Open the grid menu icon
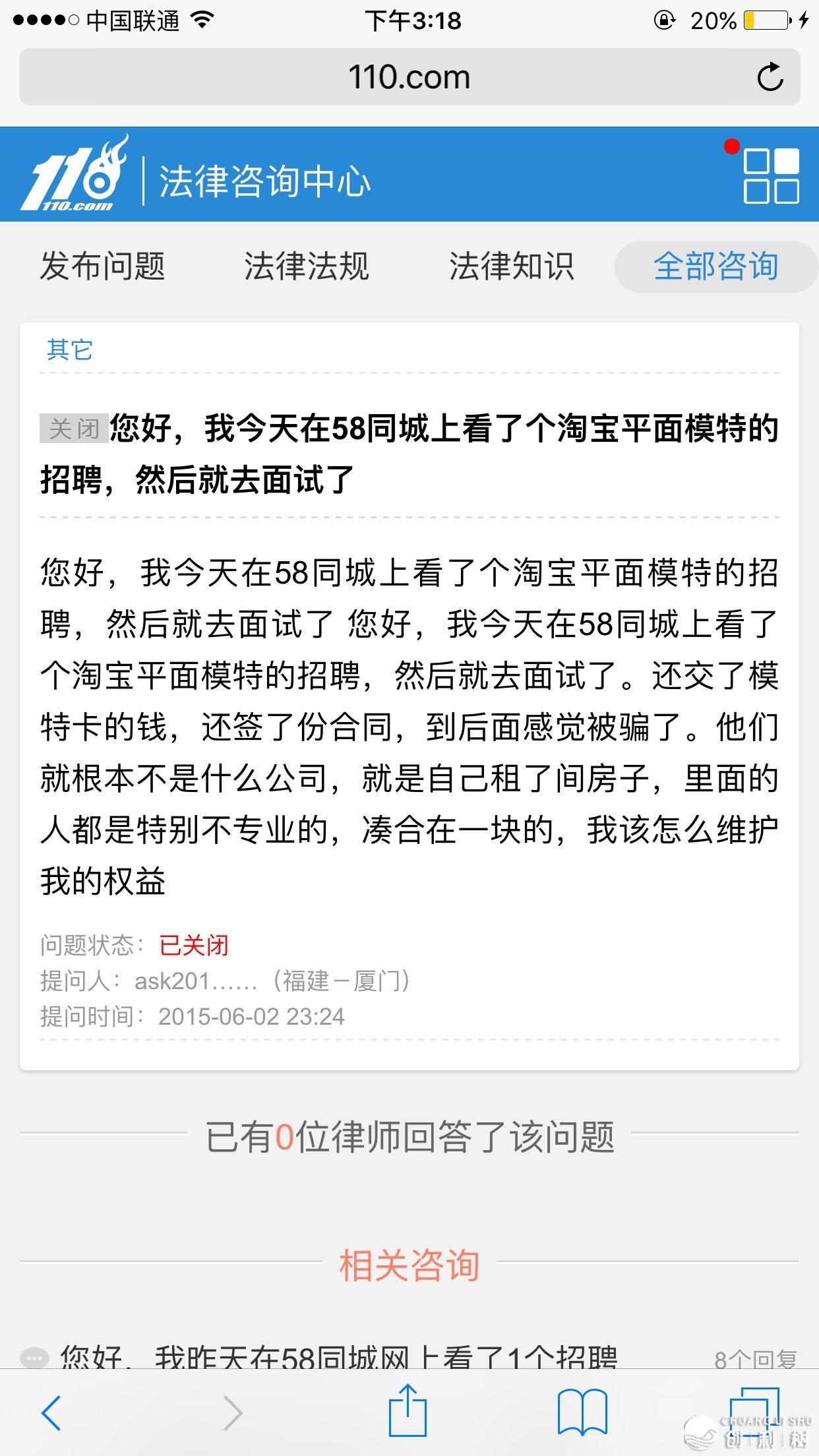Viewport: 819px width, 1456px height. (x=770, y=175)
